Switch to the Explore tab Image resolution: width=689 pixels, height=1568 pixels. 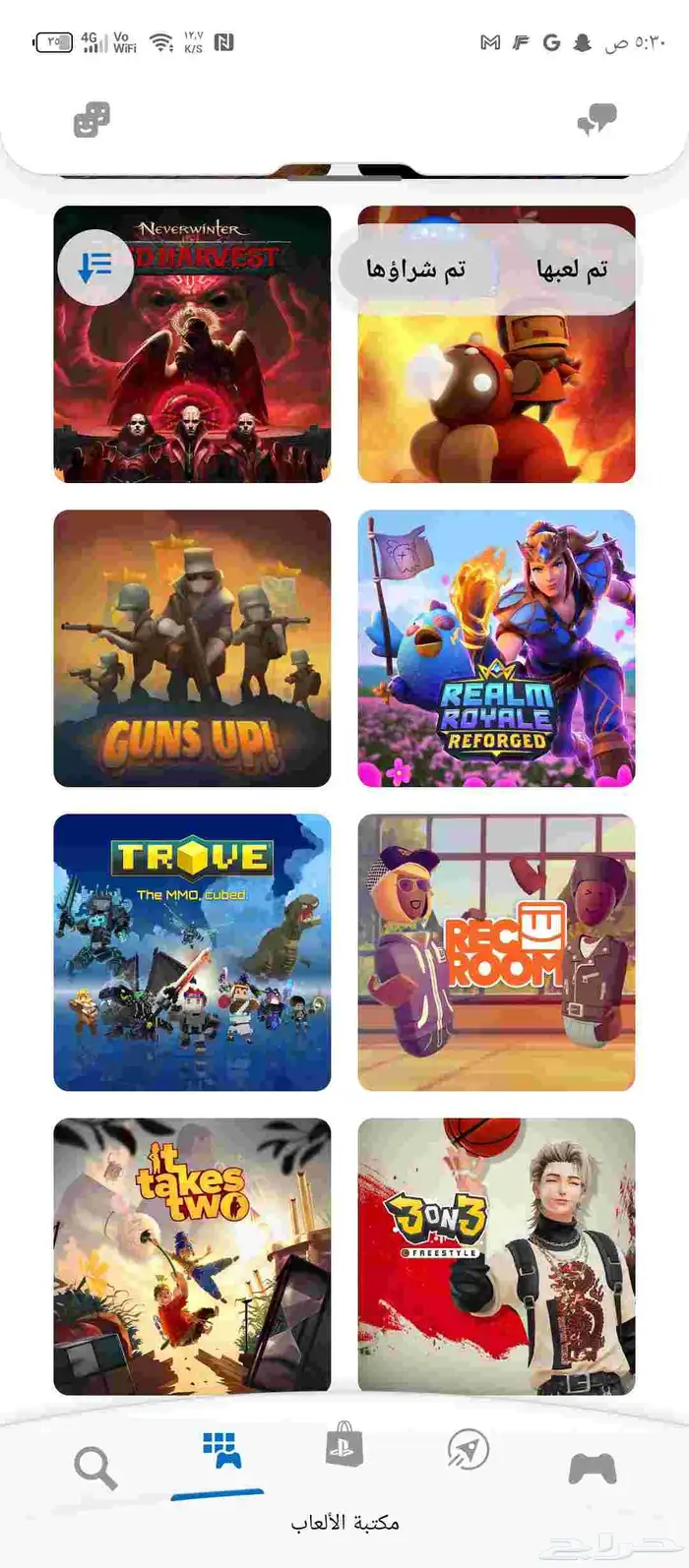(468, 1449)
